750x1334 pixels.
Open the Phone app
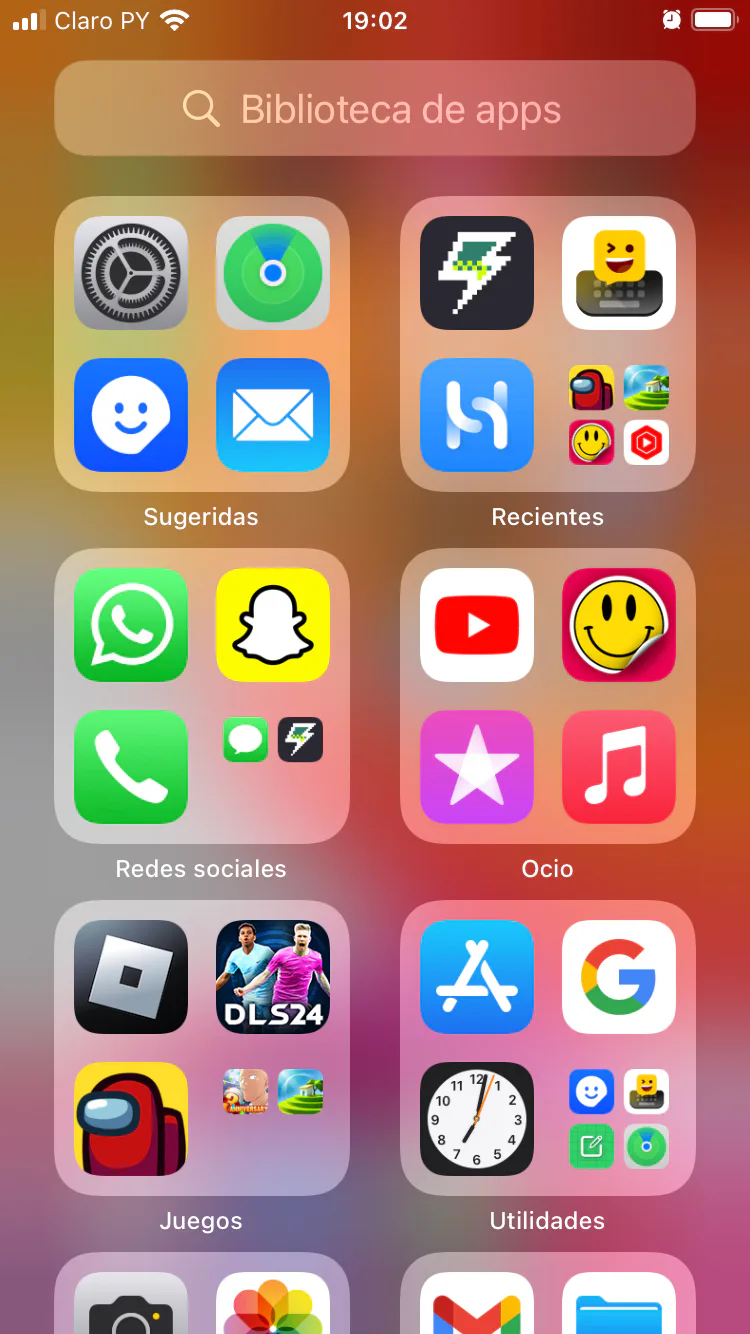tap(131, 767)
